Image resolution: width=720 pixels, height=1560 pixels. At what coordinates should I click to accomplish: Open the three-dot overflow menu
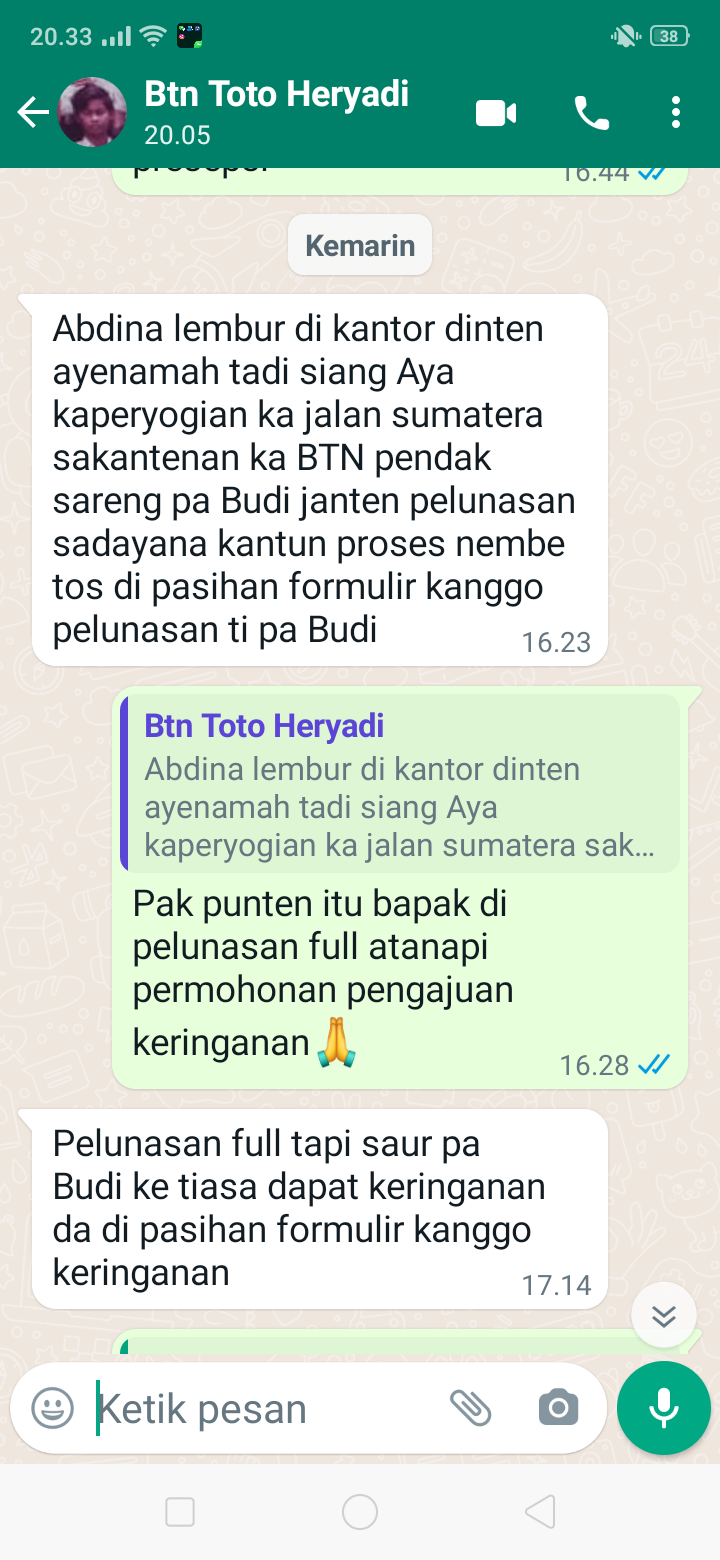pos(677,113)
